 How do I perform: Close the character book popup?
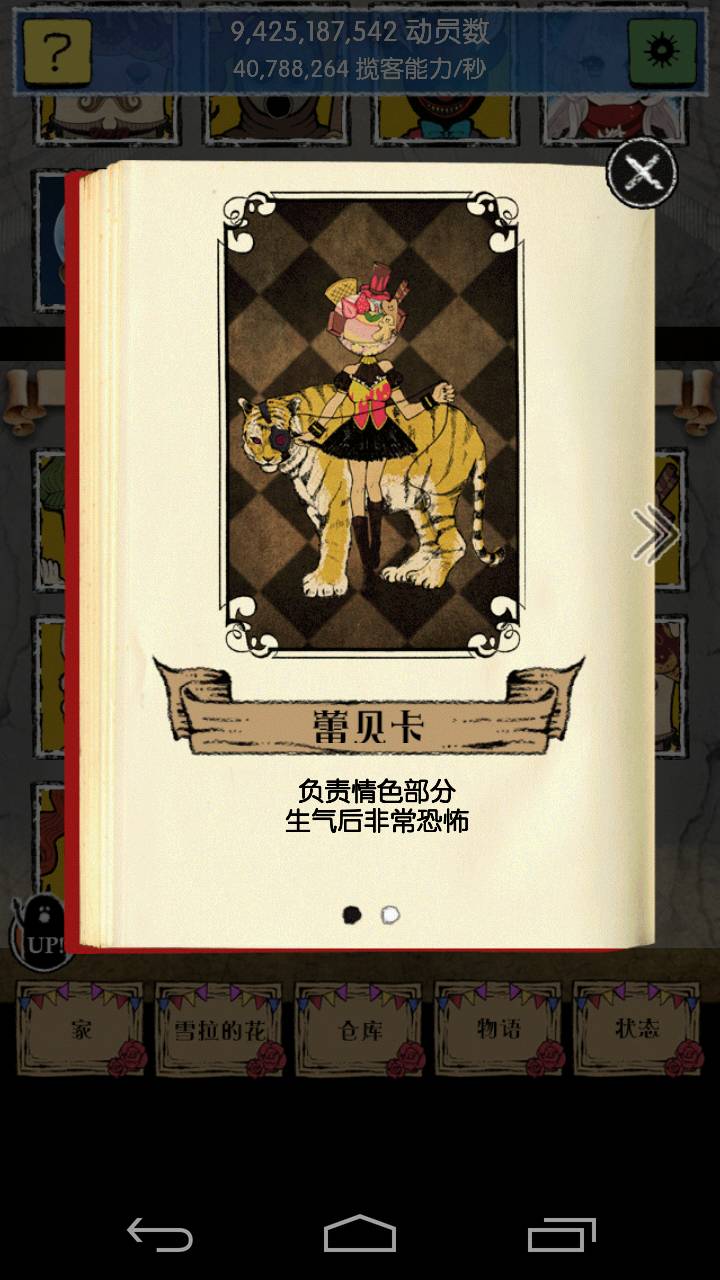click(643, 173)
